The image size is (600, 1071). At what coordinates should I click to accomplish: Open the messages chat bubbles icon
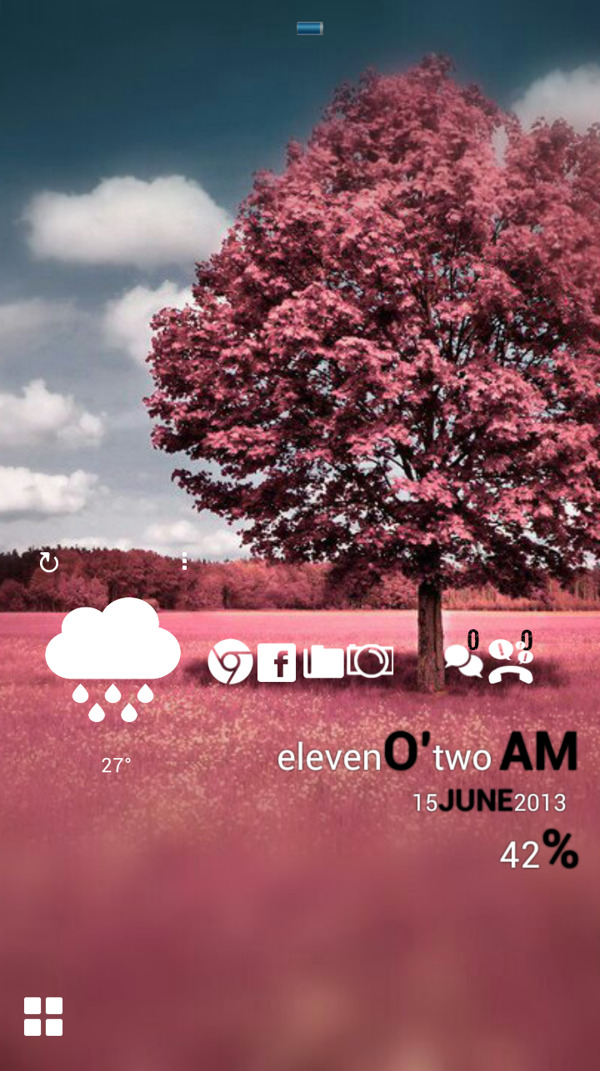[463, 661]
